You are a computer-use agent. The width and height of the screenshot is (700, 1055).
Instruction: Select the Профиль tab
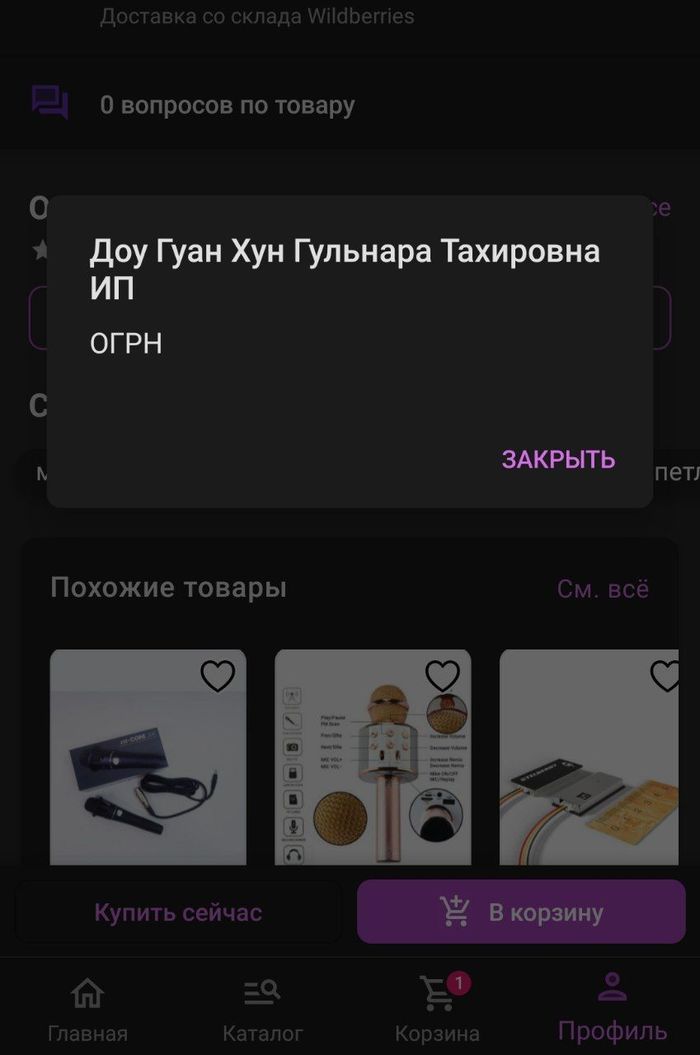(x=612, y=1009)
